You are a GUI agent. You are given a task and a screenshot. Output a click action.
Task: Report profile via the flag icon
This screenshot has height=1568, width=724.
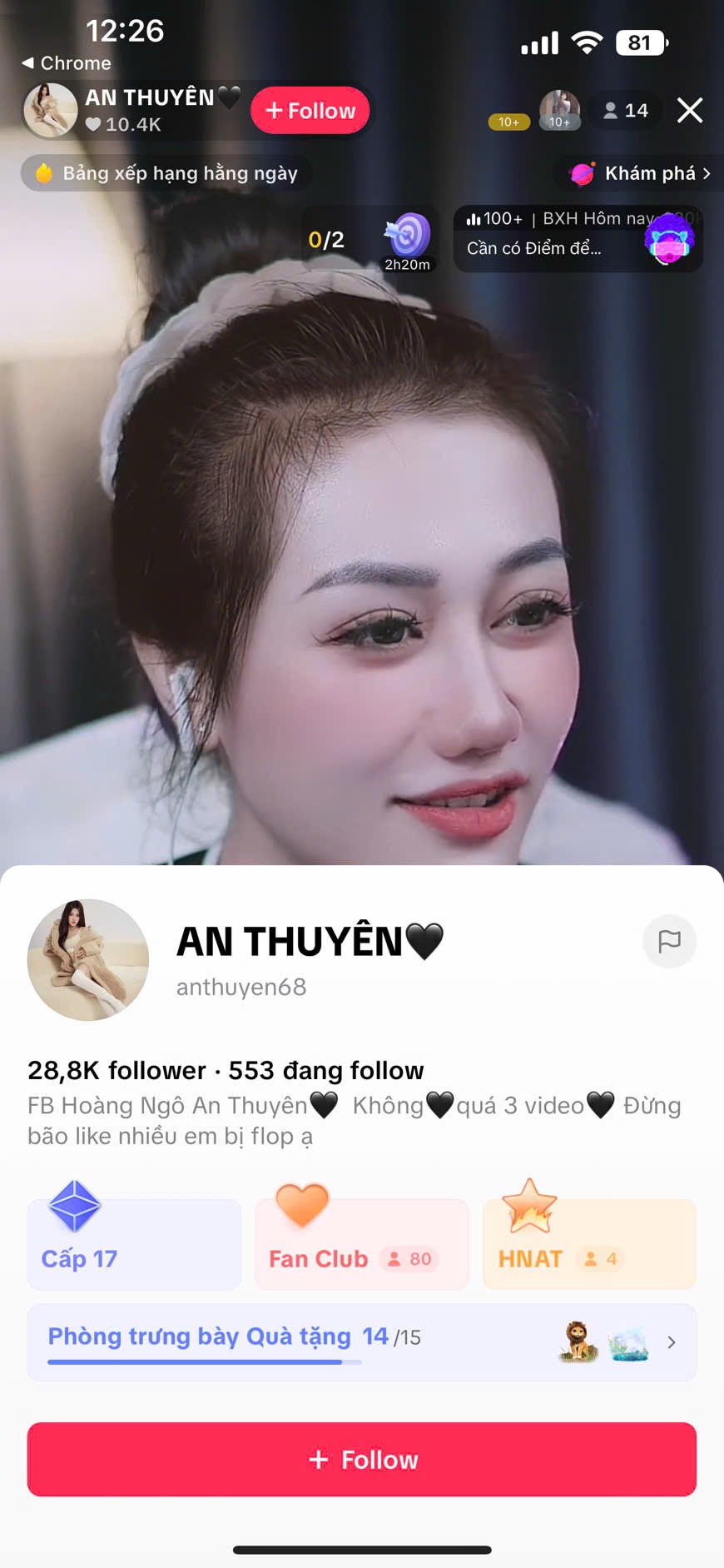(669, 941)
